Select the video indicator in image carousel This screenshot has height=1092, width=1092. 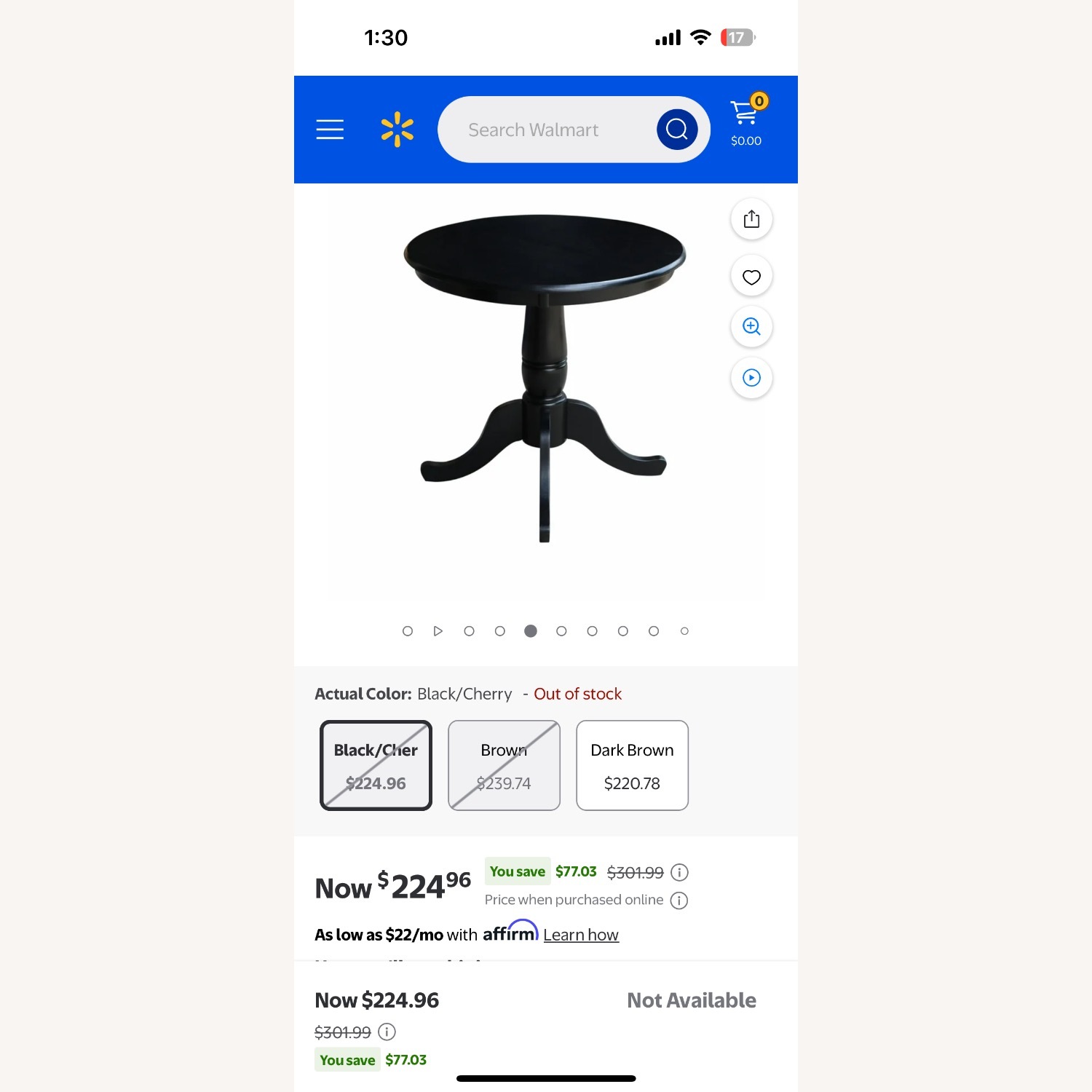pos(438,631)
